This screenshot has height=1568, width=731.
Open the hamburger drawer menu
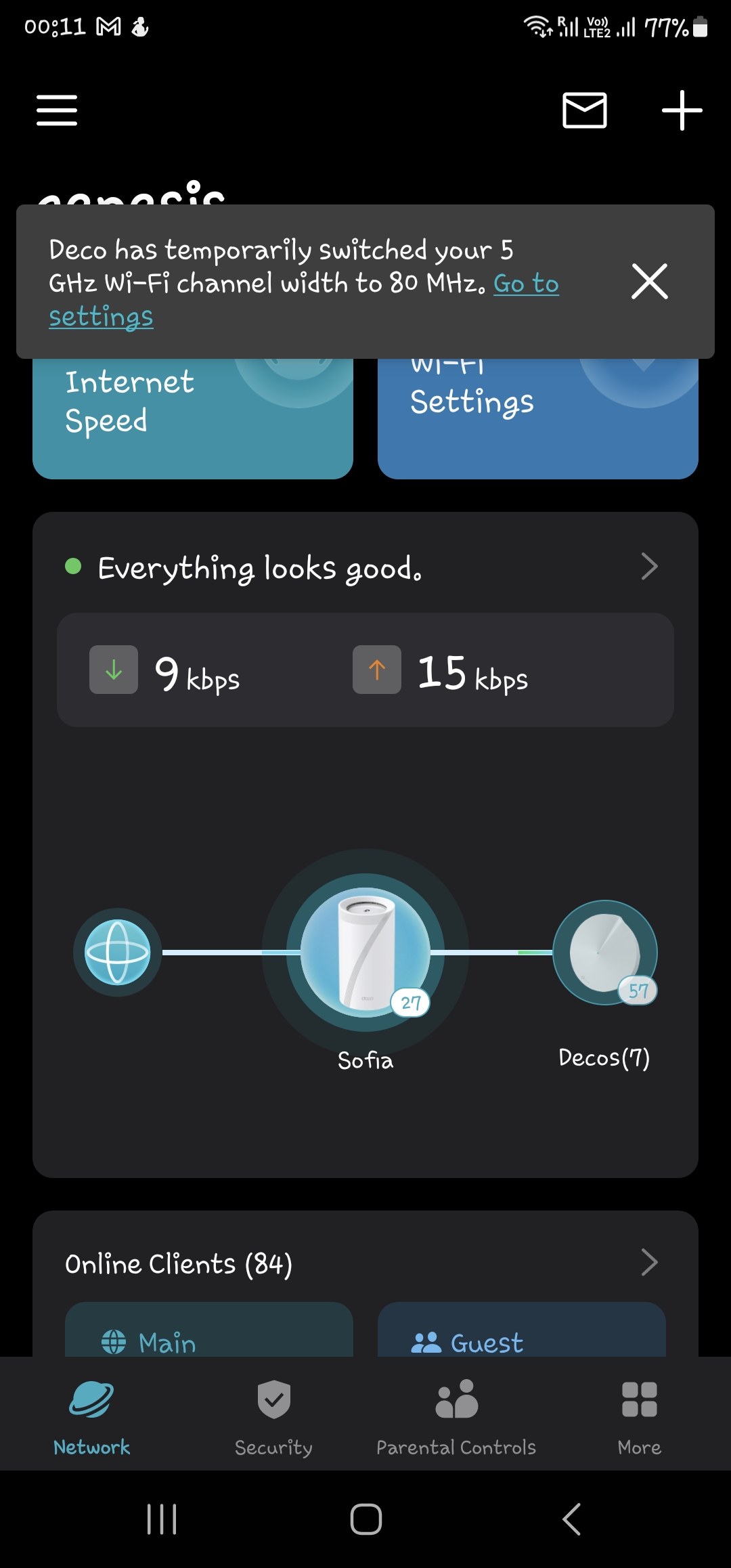[x=57, y=110]
